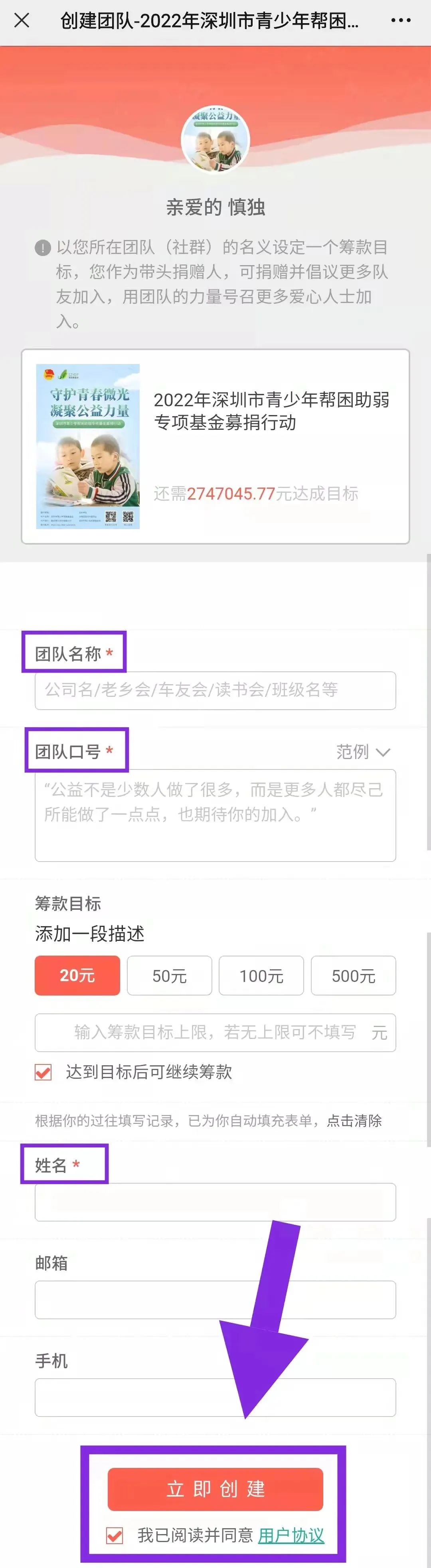Focus the 团队名称 input field
This screenshot has width=431, height=1568.
tap(215, 690)
